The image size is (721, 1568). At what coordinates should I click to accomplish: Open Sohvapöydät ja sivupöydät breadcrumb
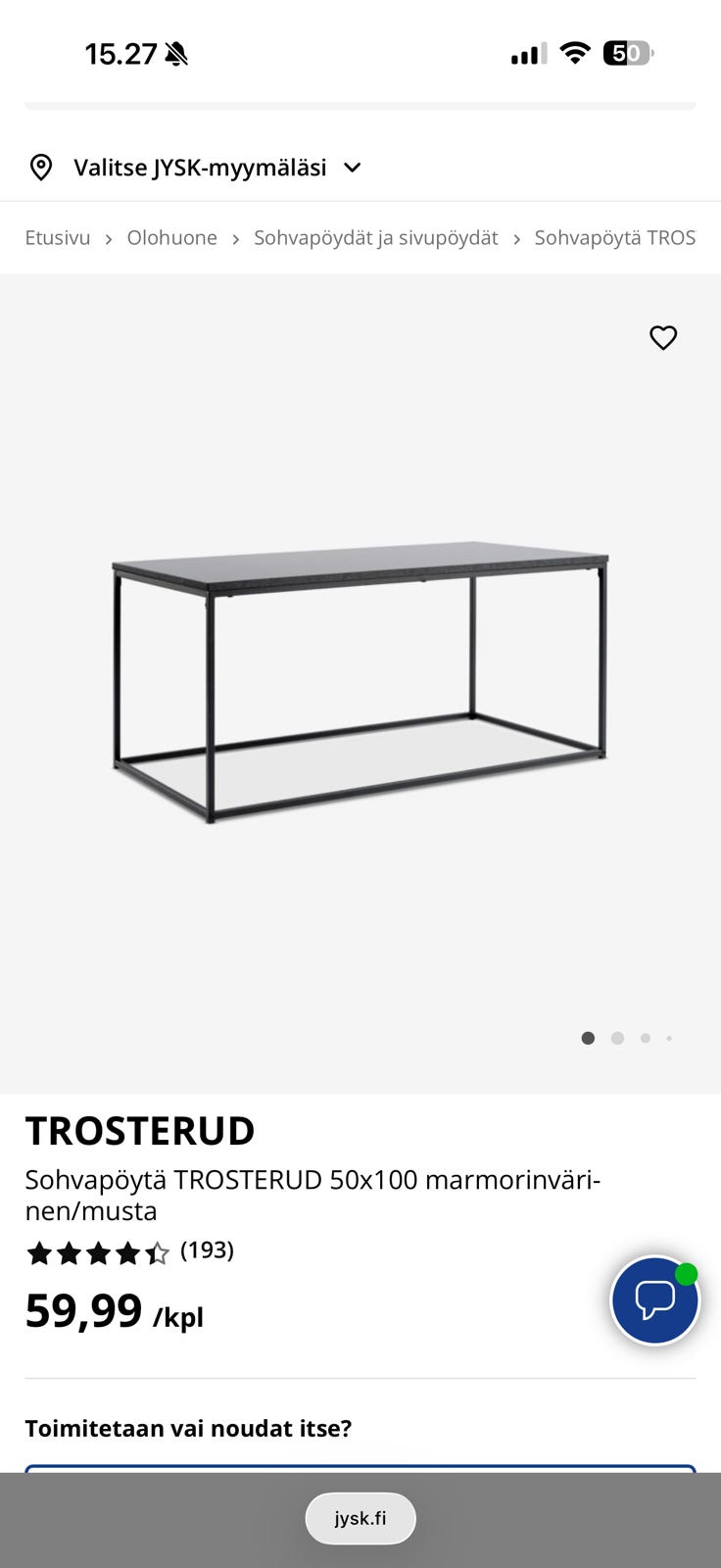pos(376,238)
